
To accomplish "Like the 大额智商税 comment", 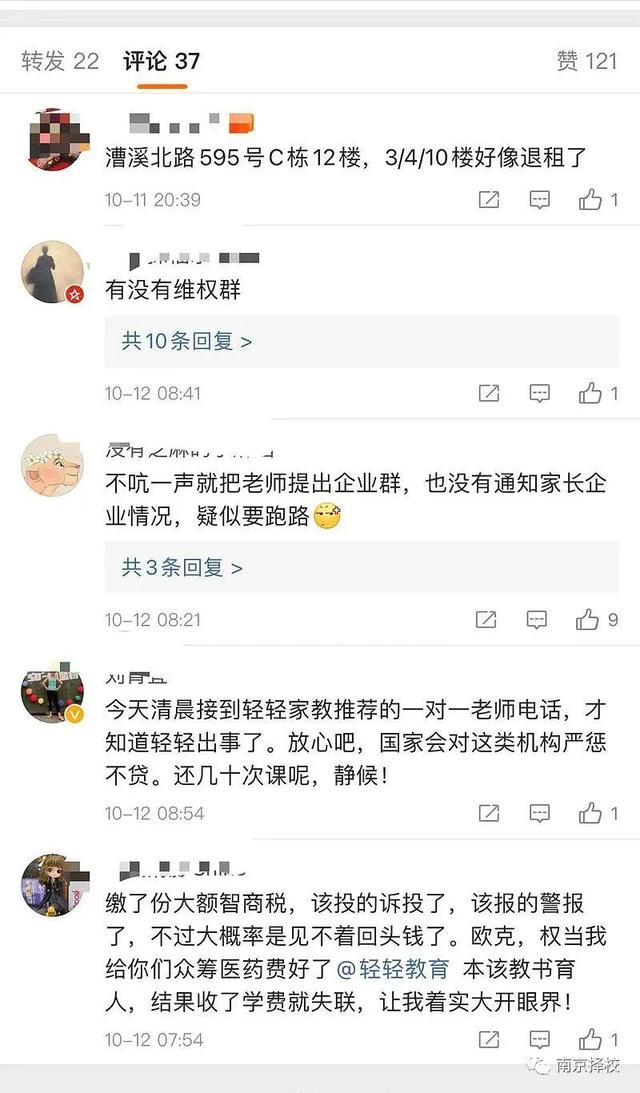I will 591,1040.
